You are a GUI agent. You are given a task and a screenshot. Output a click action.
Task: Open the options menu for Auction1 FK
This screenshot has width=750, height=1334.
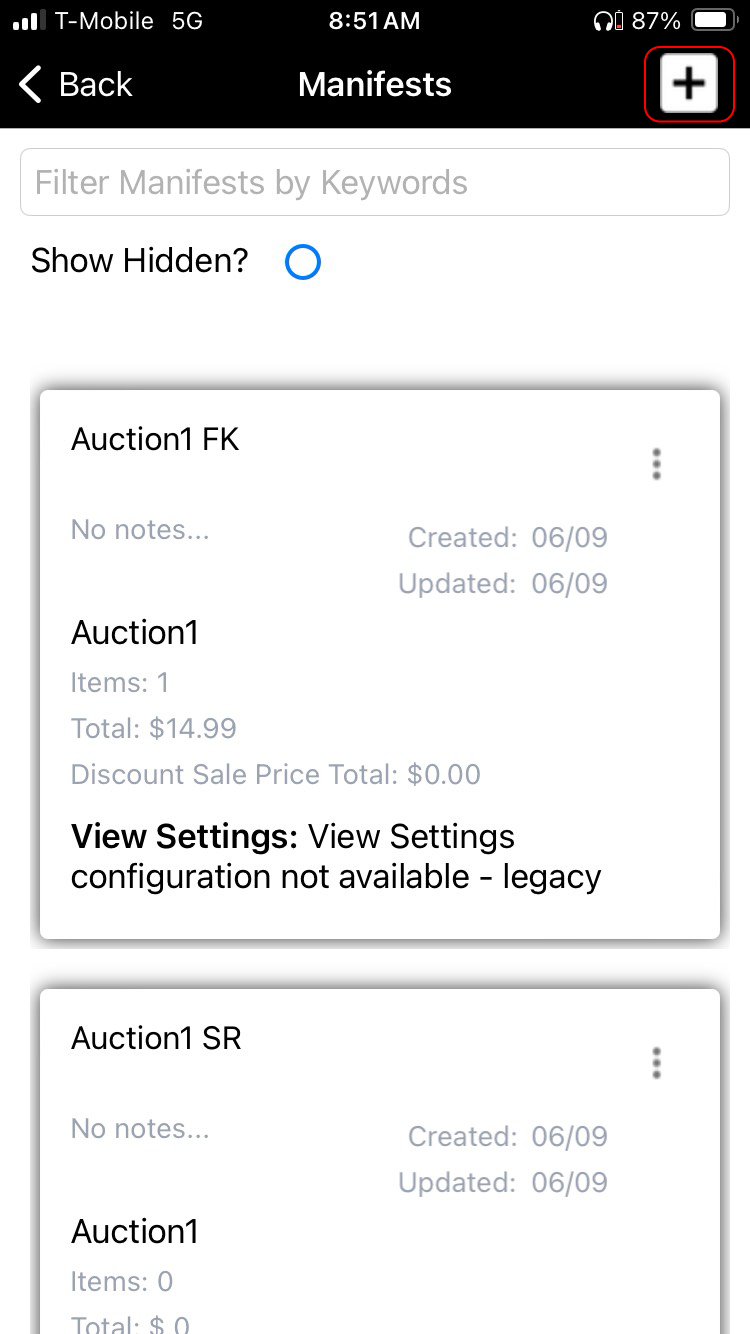656,464
